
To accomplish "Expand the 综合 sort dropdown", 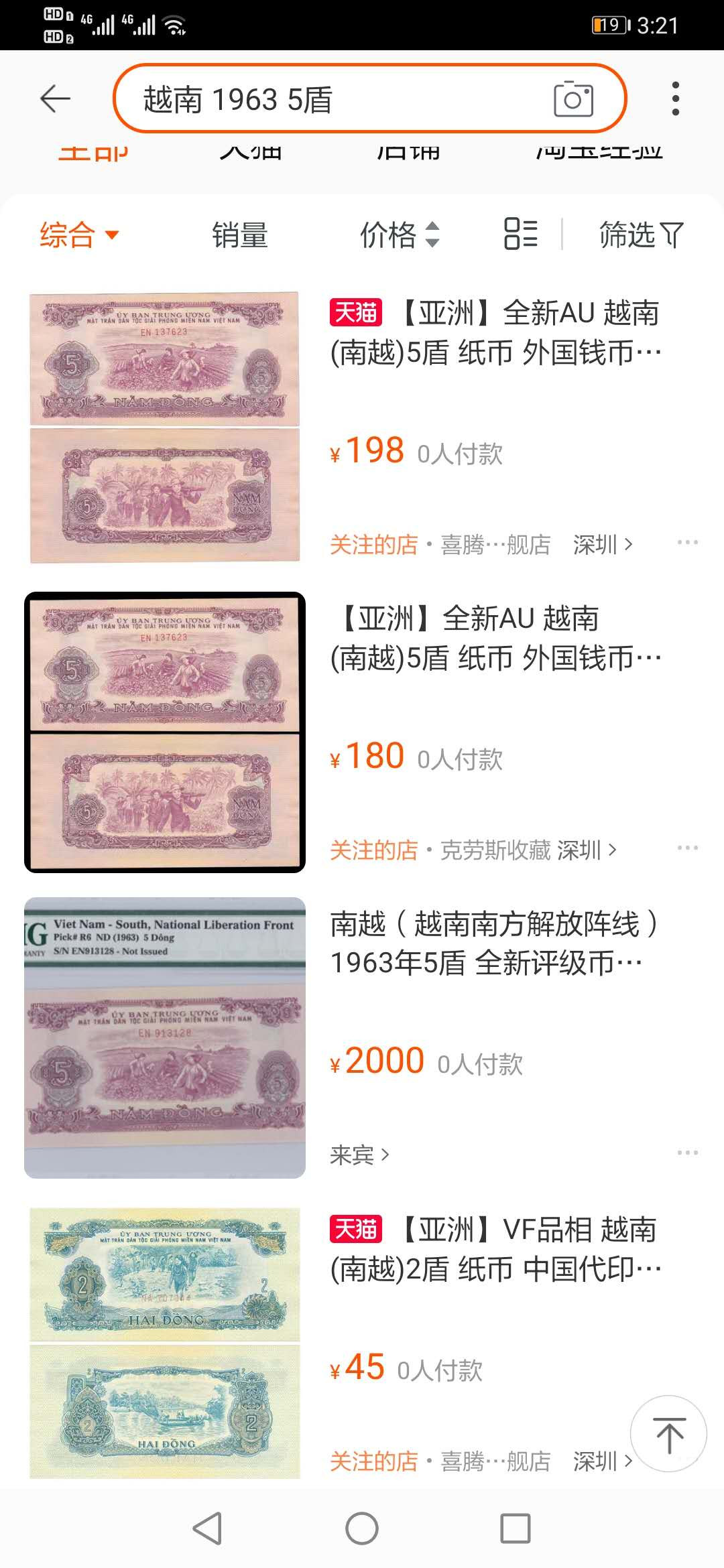I will coord(77,236).
